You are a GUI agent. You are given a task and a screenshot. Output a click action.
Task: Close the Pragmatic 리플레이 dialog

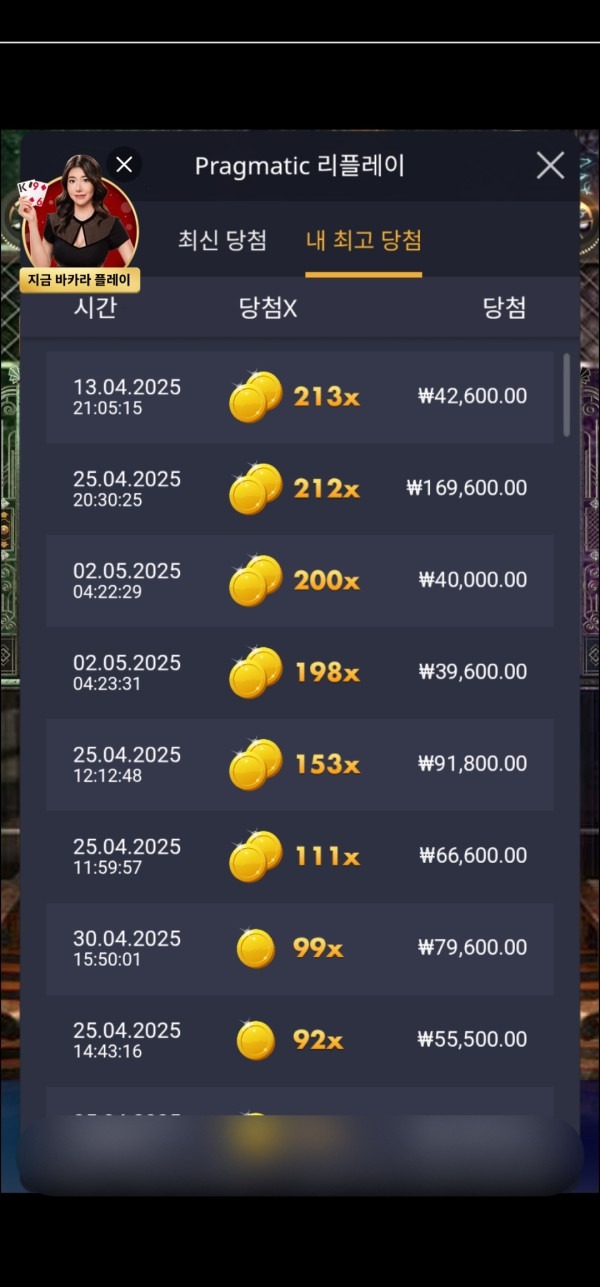(x=550, y=166)
